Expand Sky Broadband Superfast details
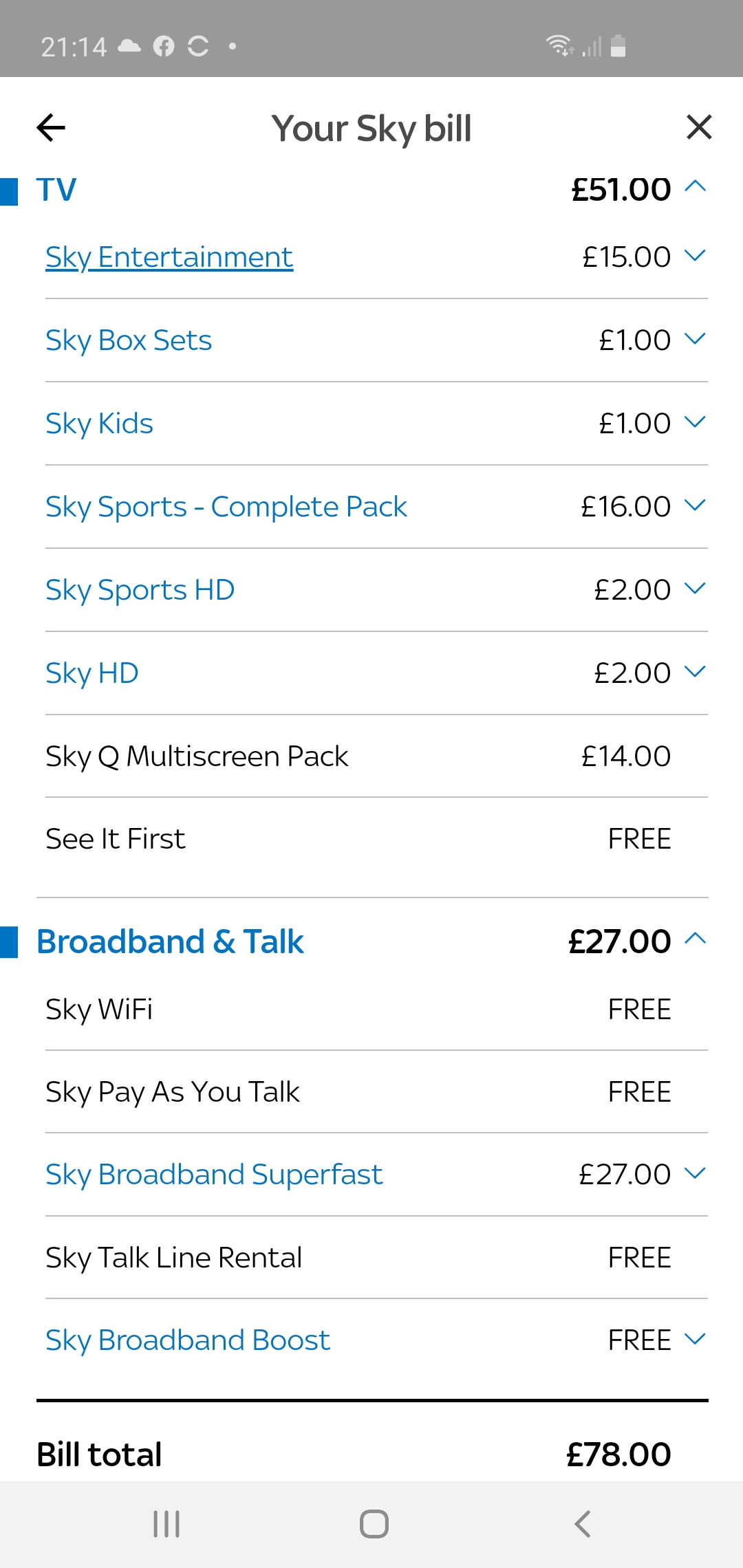Viewport: 743px width, 1568px height. pyautogui.click(x=696, y=1173)
